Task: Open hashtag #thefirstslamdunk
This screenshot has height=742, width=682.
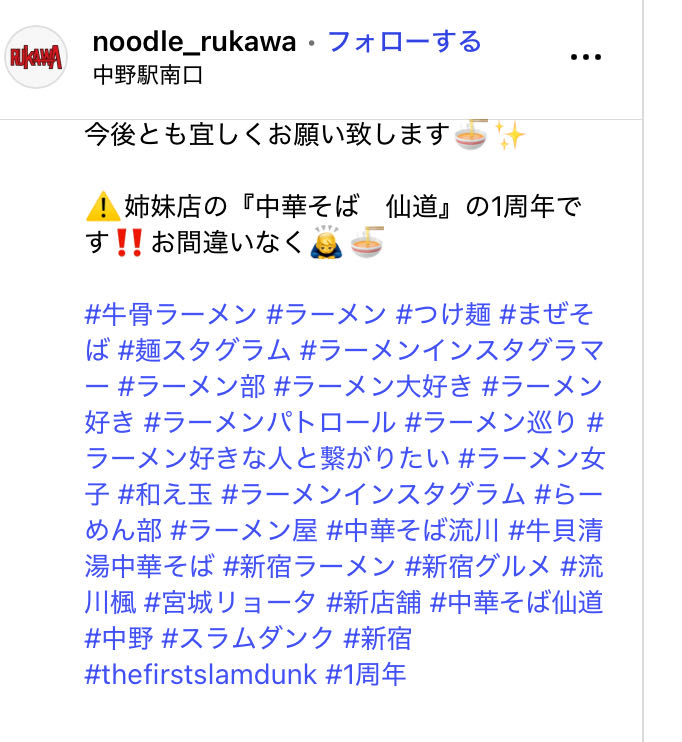Action: tap(201, 674)
